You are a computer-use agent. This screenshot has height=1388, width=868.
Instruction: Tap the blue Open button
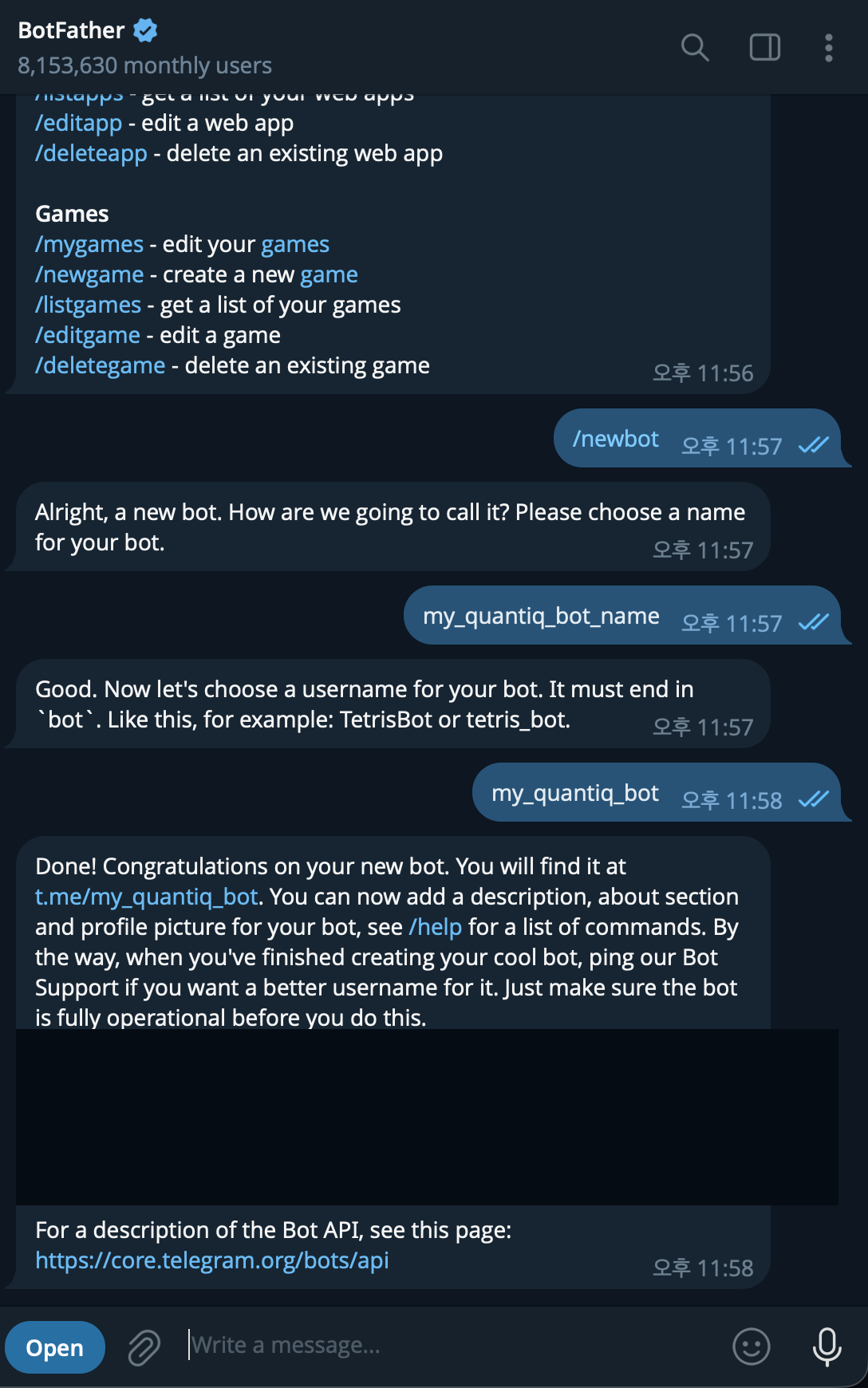[x=54, y=1347]
